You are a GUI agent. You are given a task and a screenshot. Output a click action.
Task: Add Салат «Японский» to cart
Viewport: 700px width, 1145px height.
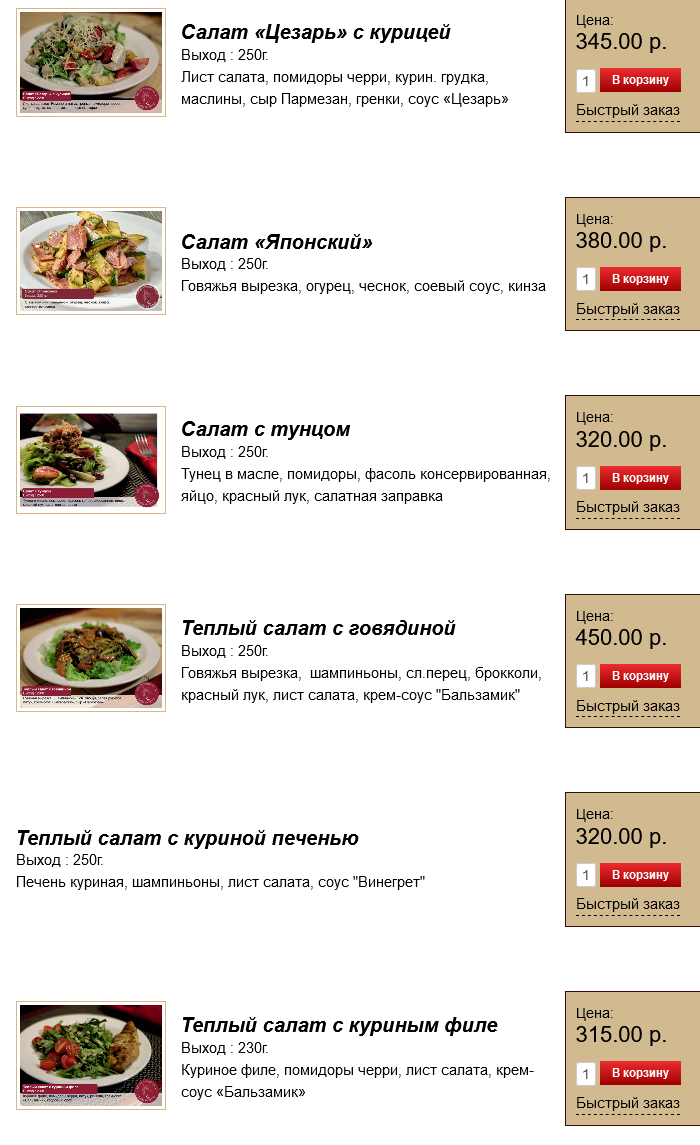[x=640, y=279]
